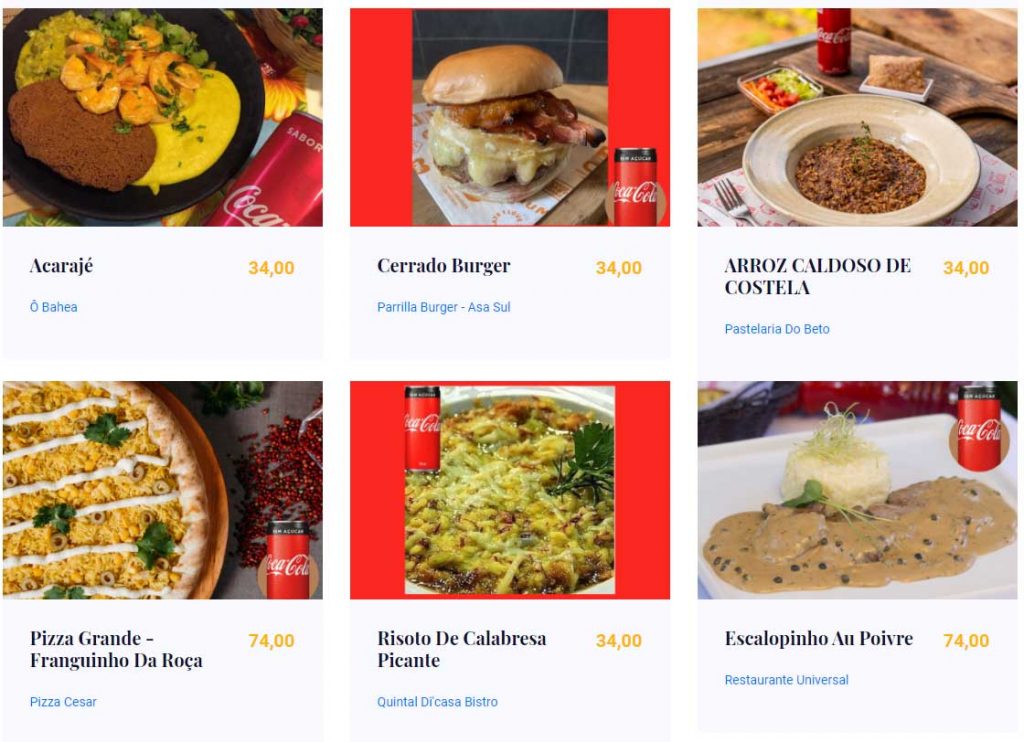Open the Parrilla Burger - Asa Sul link
The height and width of the screenshot is (742, 1024).
point(443,307)
